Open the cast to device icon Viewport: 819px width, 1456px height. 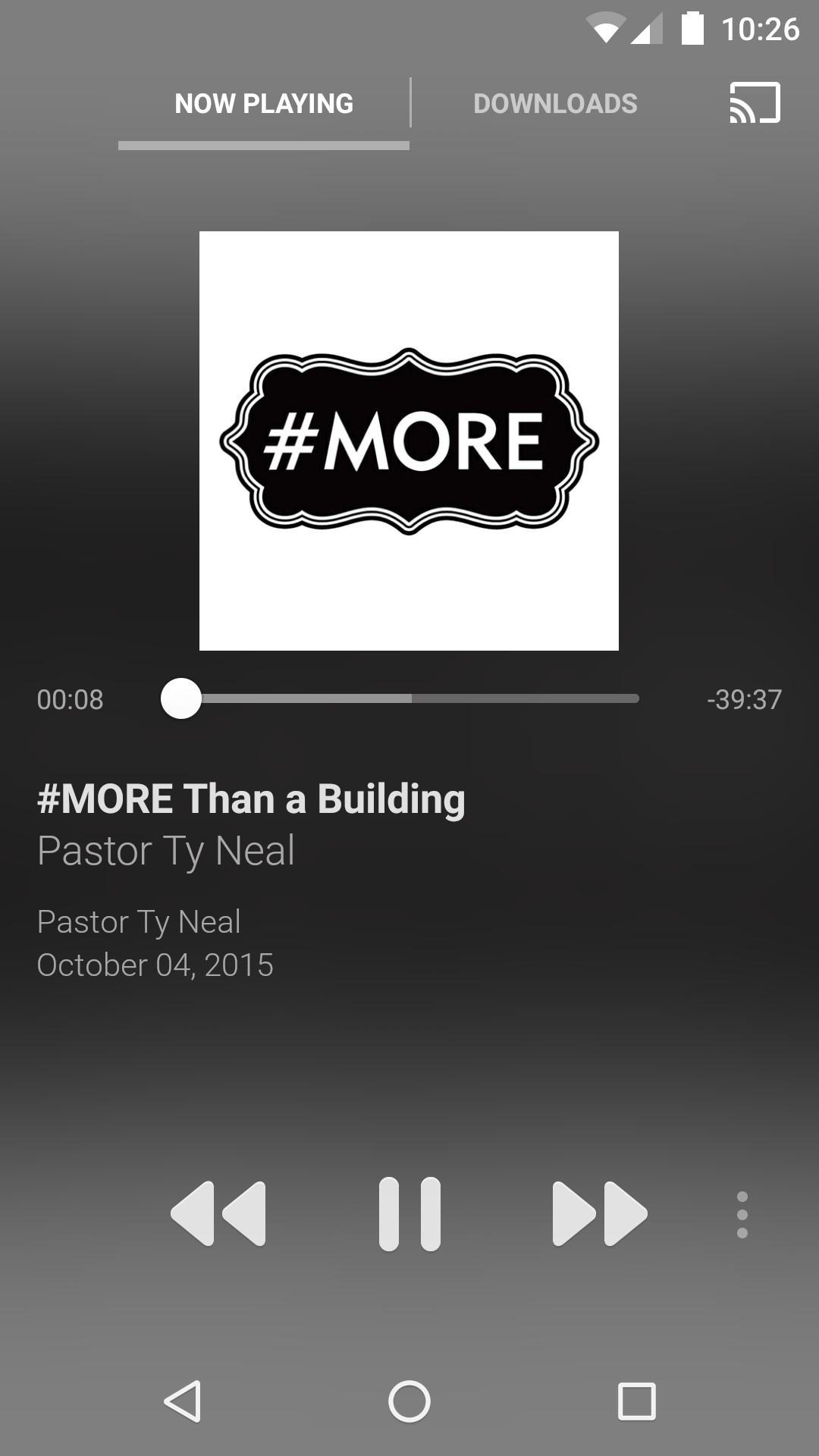point(755,103)
